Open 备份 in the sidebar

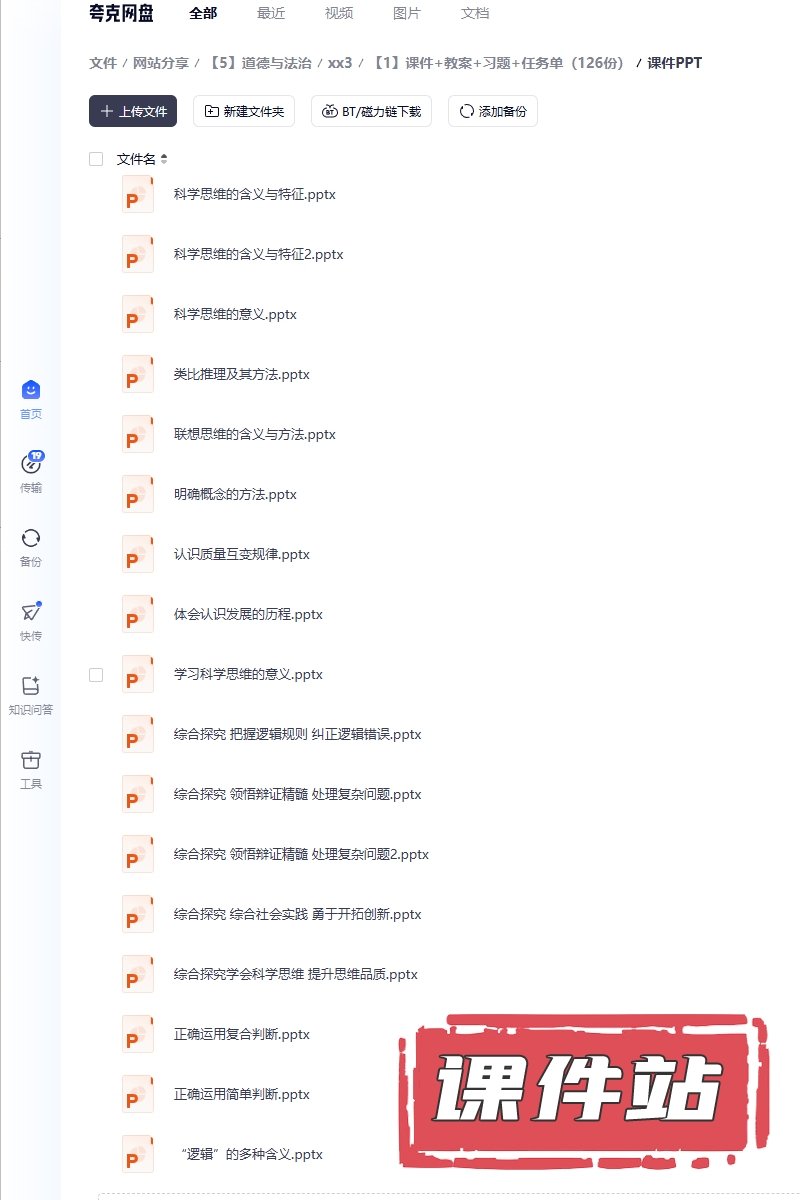31,547
